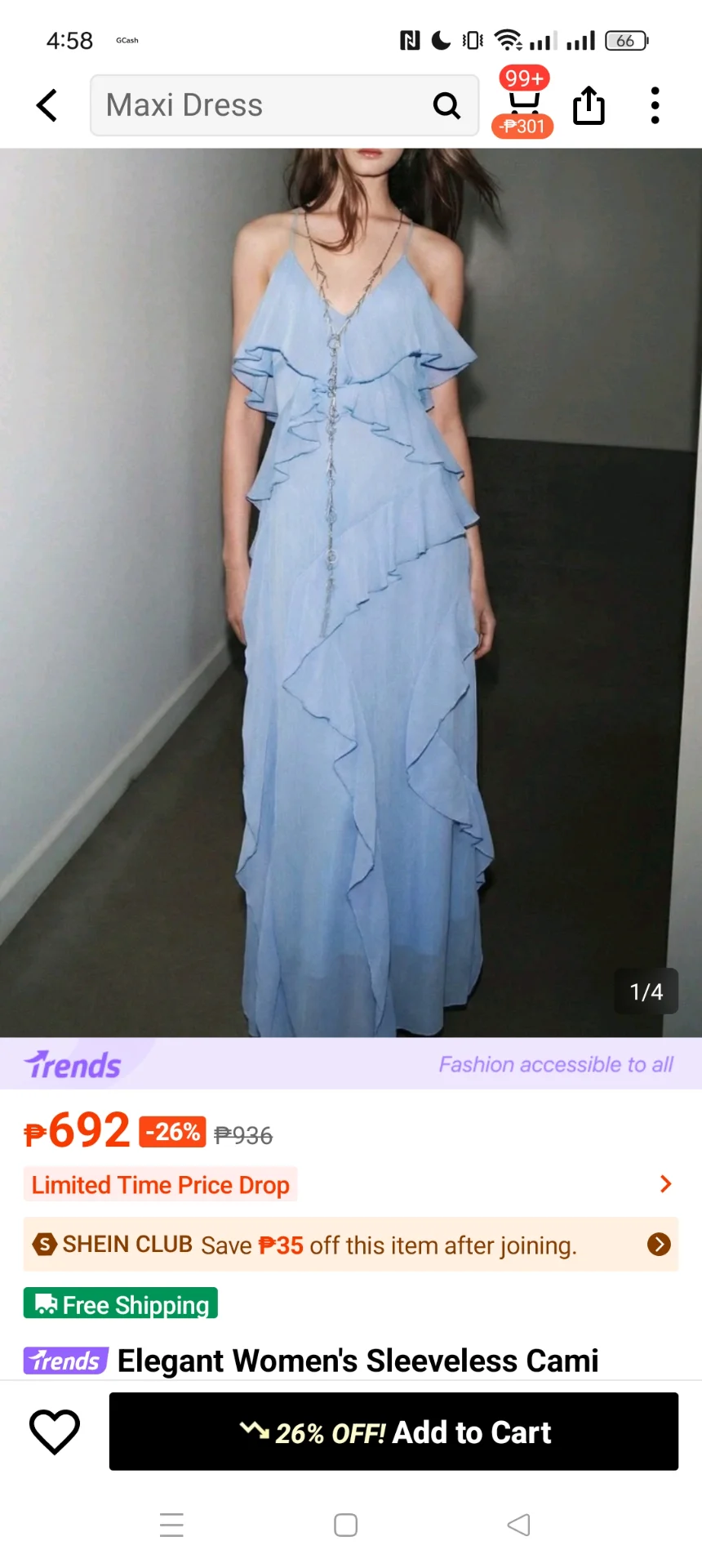Open recent apps from navigation bar
The width and height of the screenshot is (702, 1568).
[171, 1525]
